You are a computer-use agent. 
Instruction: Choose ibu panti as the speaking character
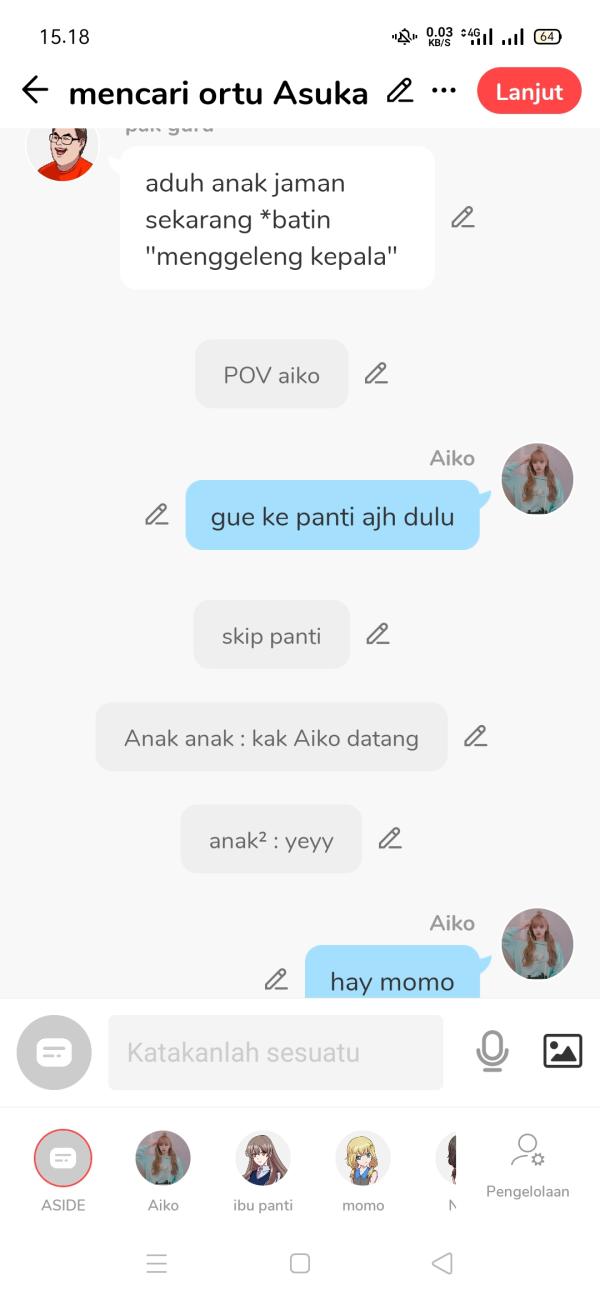[x=263, y=1160]
